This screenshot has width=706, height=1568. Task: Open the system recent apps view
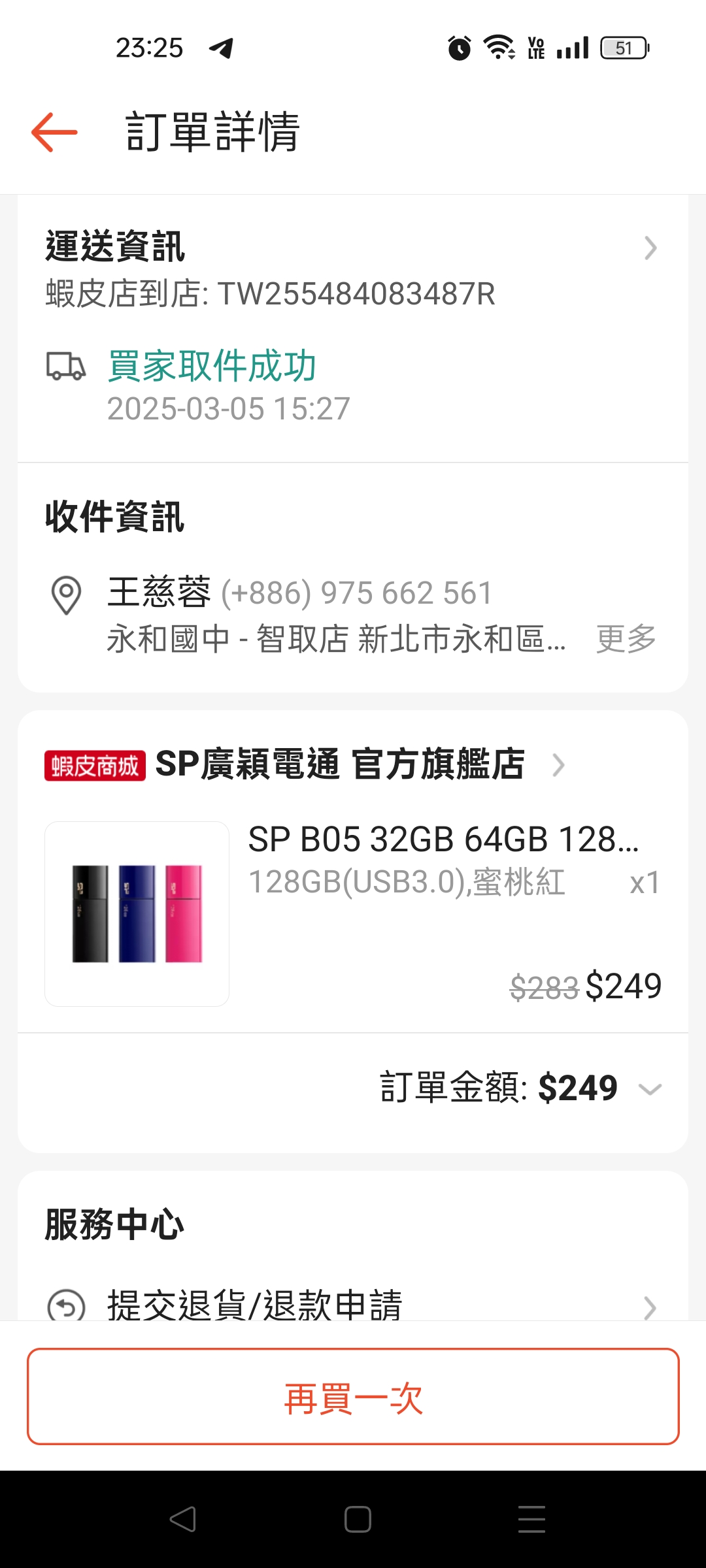coord(531,1519)
